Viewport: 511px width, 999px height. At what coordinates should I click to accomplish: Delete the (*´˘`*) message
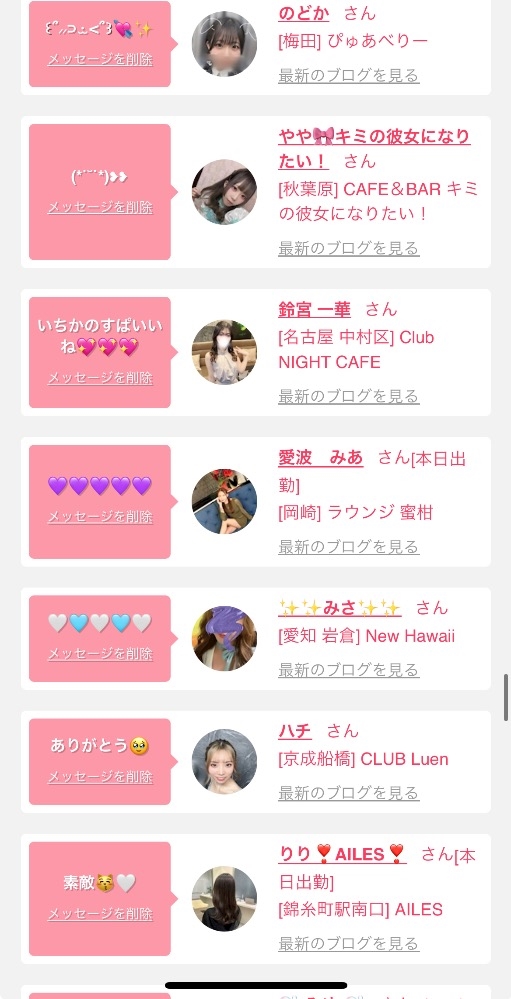100,208
